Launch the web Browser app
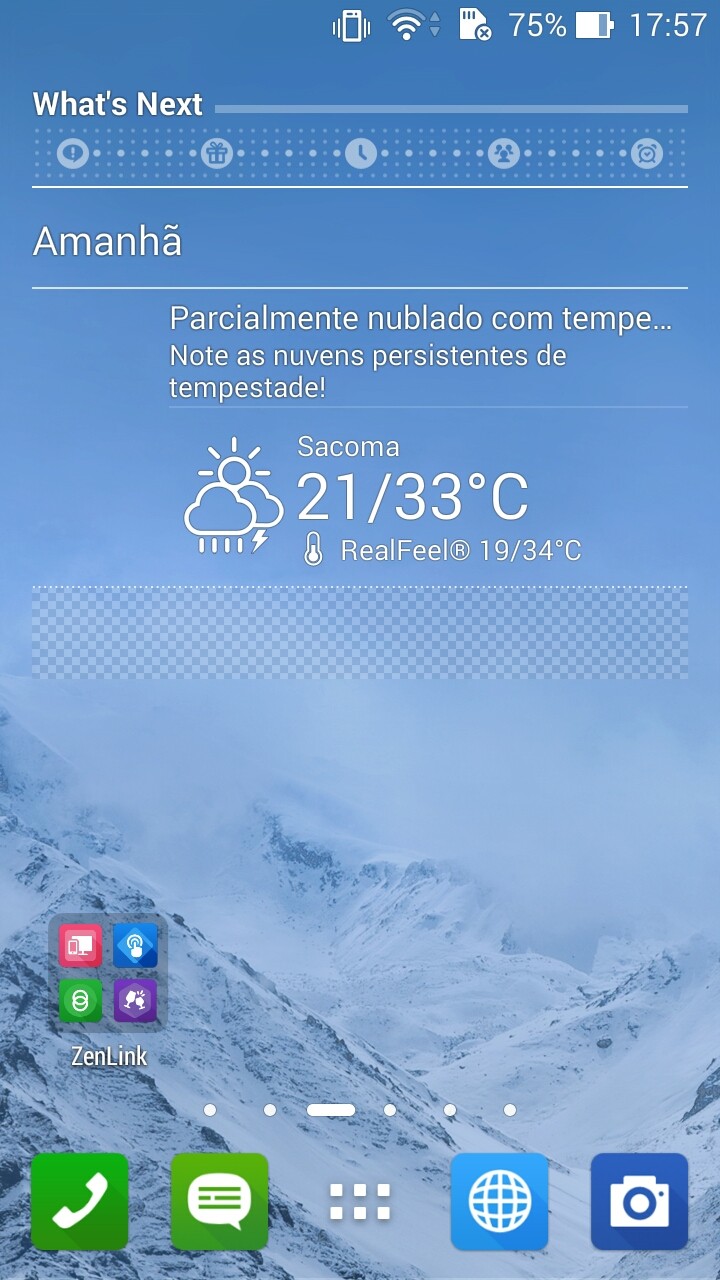 click(500, 1201)
